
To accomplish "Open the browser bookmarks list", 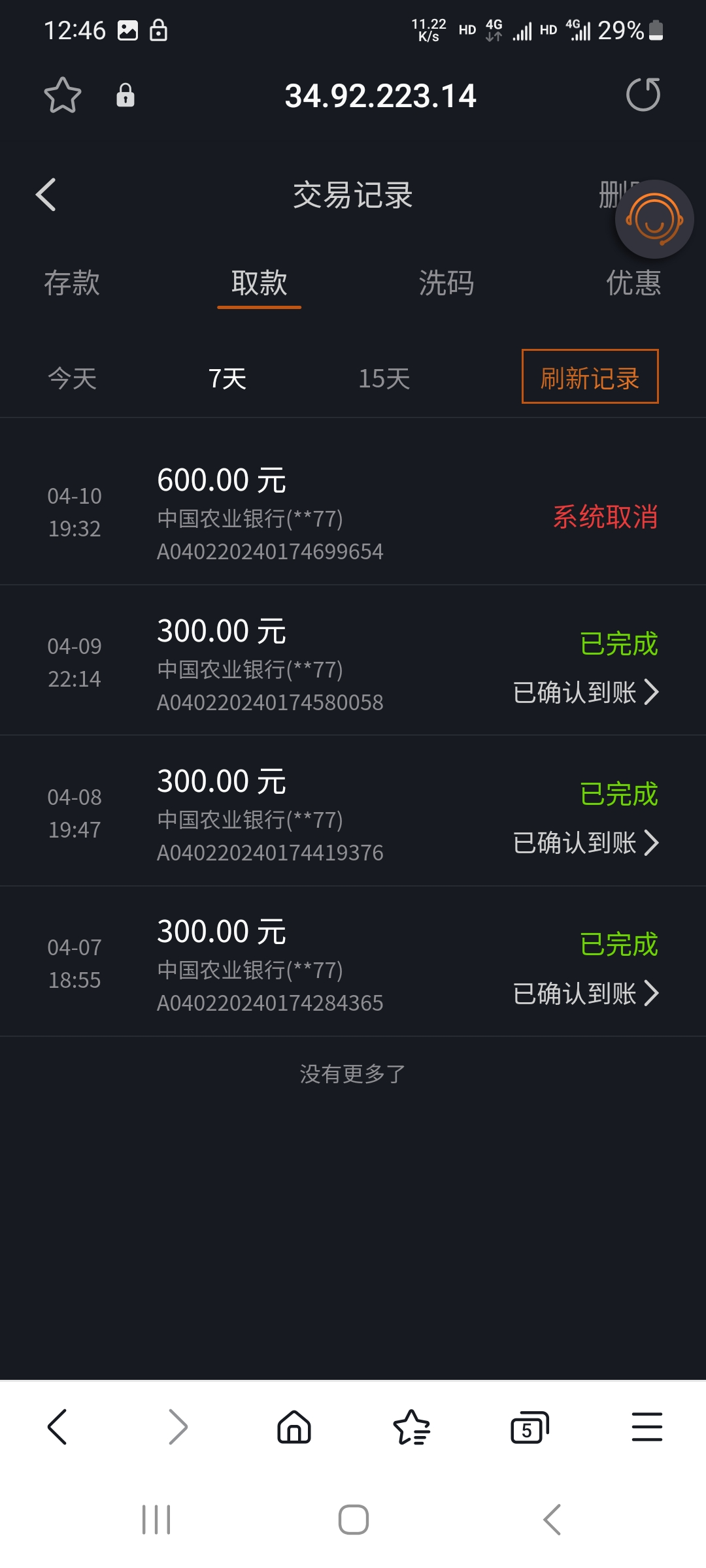I will pos(412,1427).
